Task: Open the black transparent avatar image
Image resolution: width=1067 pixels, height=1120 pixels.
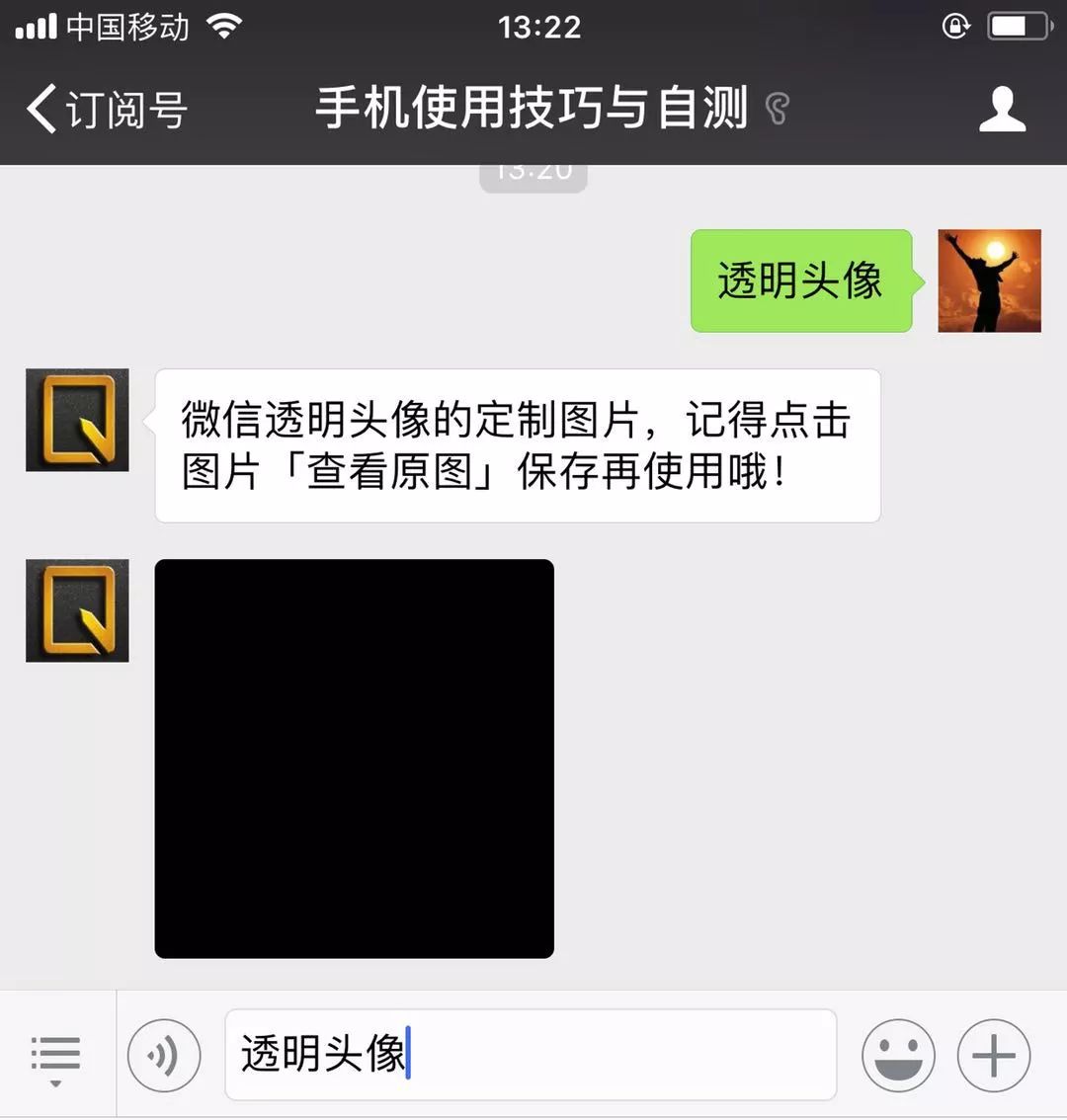Action: point(354,759)
